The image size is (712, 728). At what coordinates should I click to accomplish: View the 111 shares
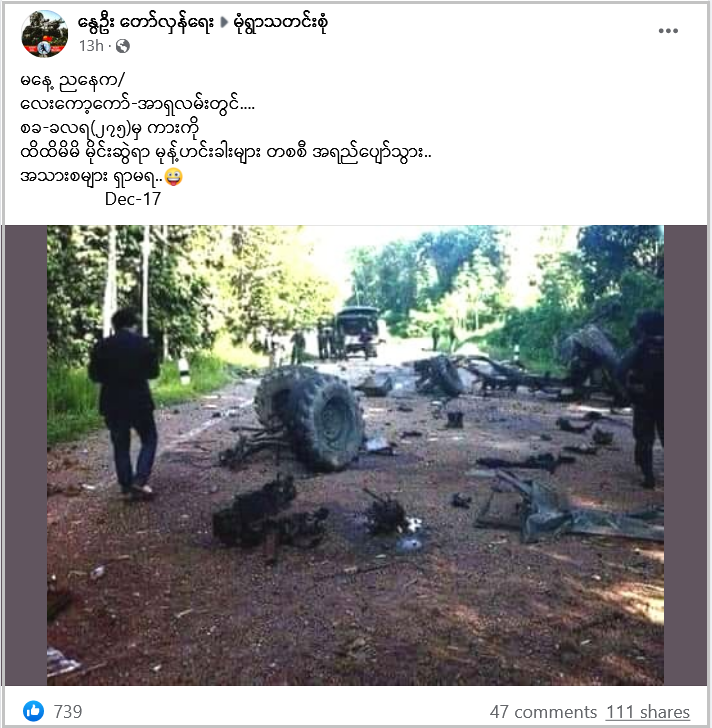[648, 712]
